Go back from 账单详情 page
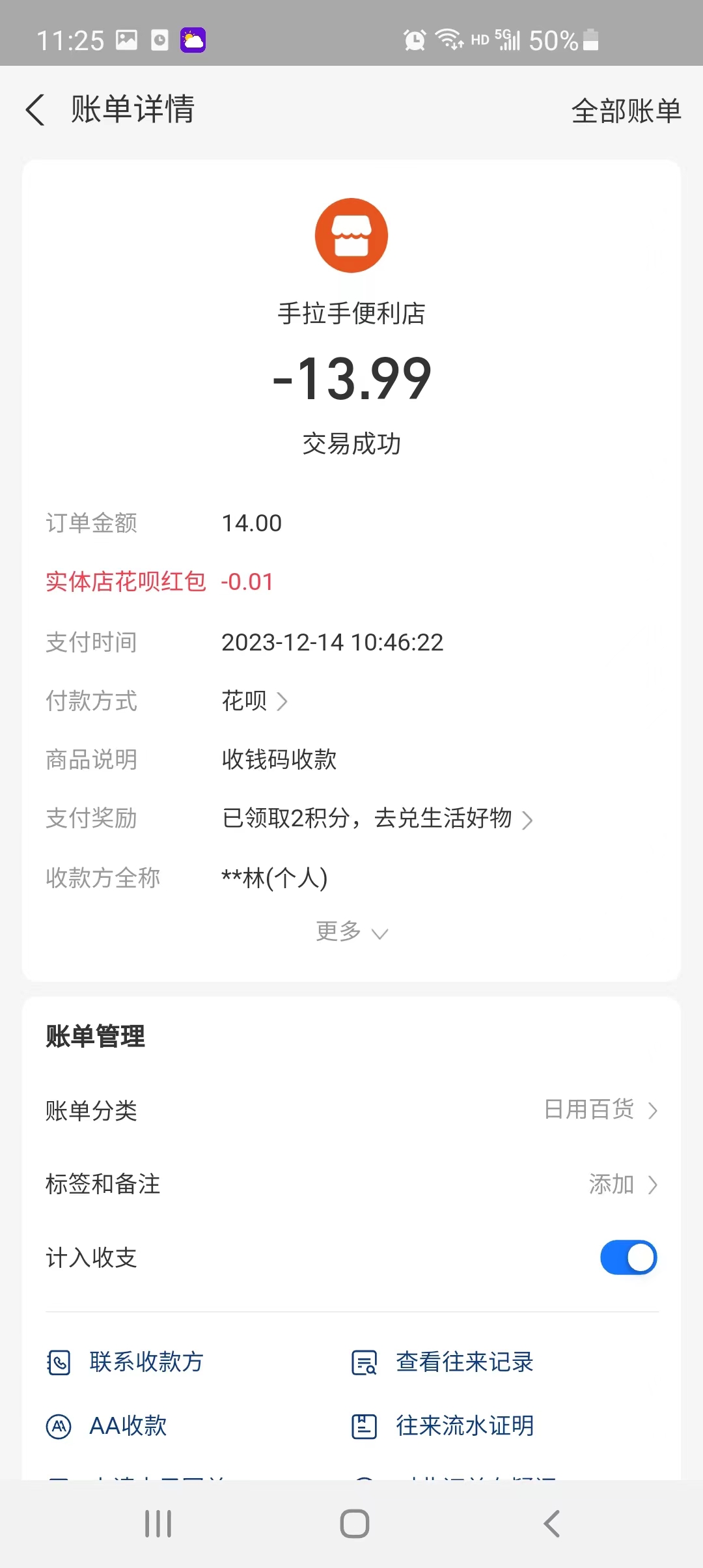703x1568 pixels. click(36, 109)
